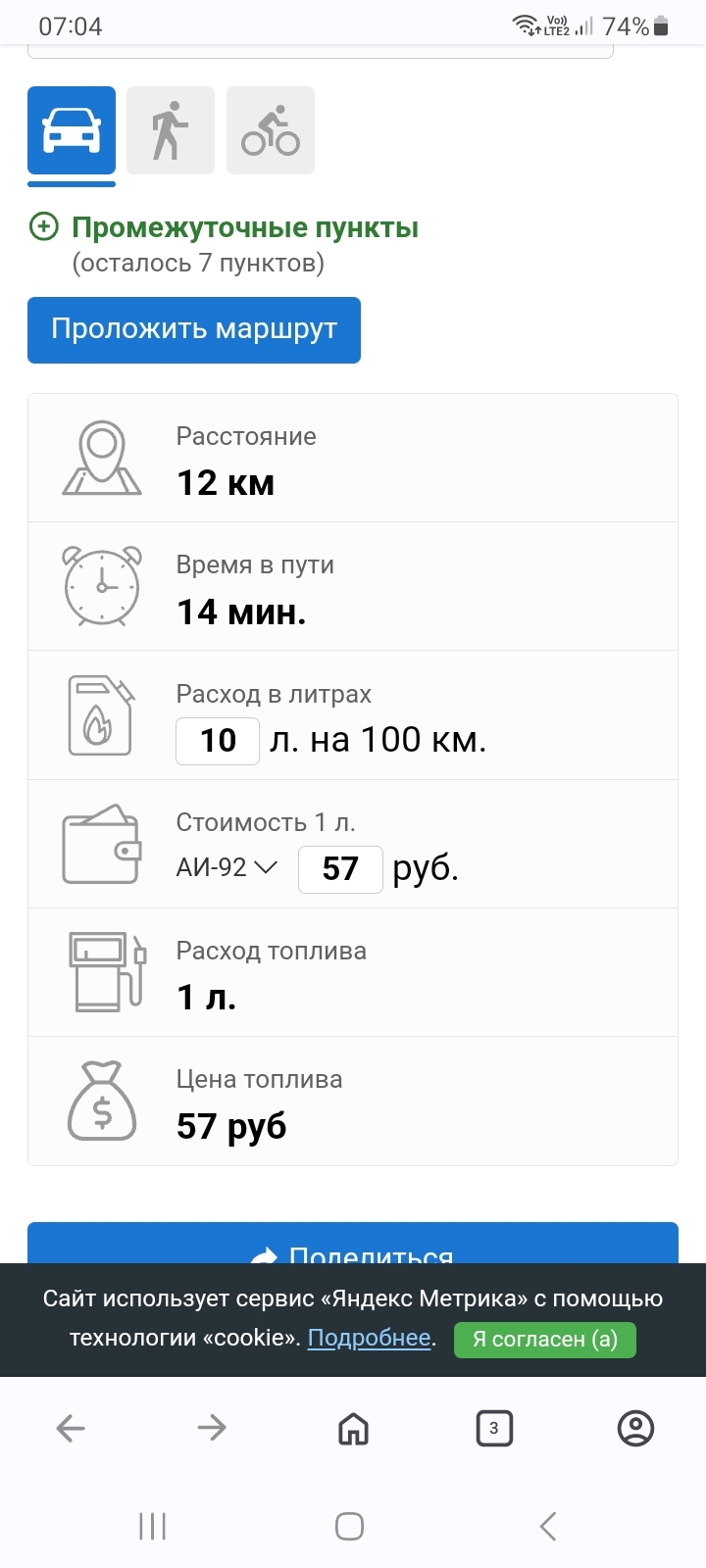
Task: Select the car travel mode
Action: click(x=72, y=130)
